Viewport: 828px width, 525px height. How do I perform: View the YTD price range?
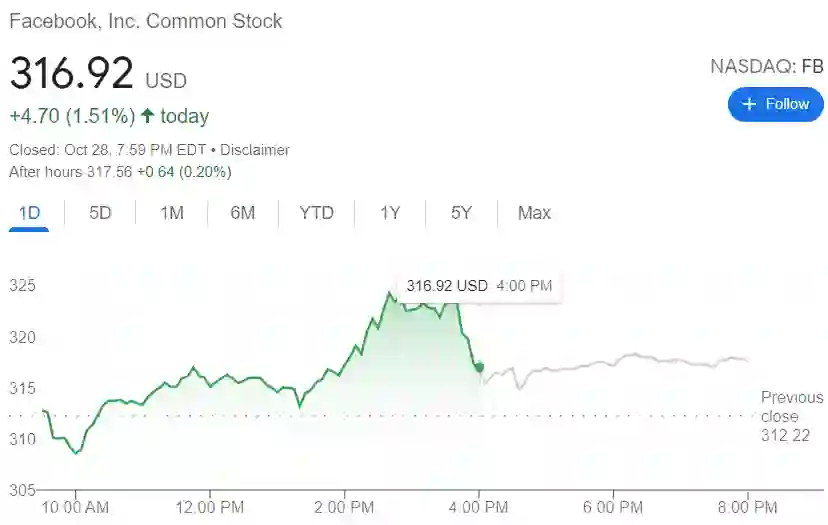coord(316,213)
